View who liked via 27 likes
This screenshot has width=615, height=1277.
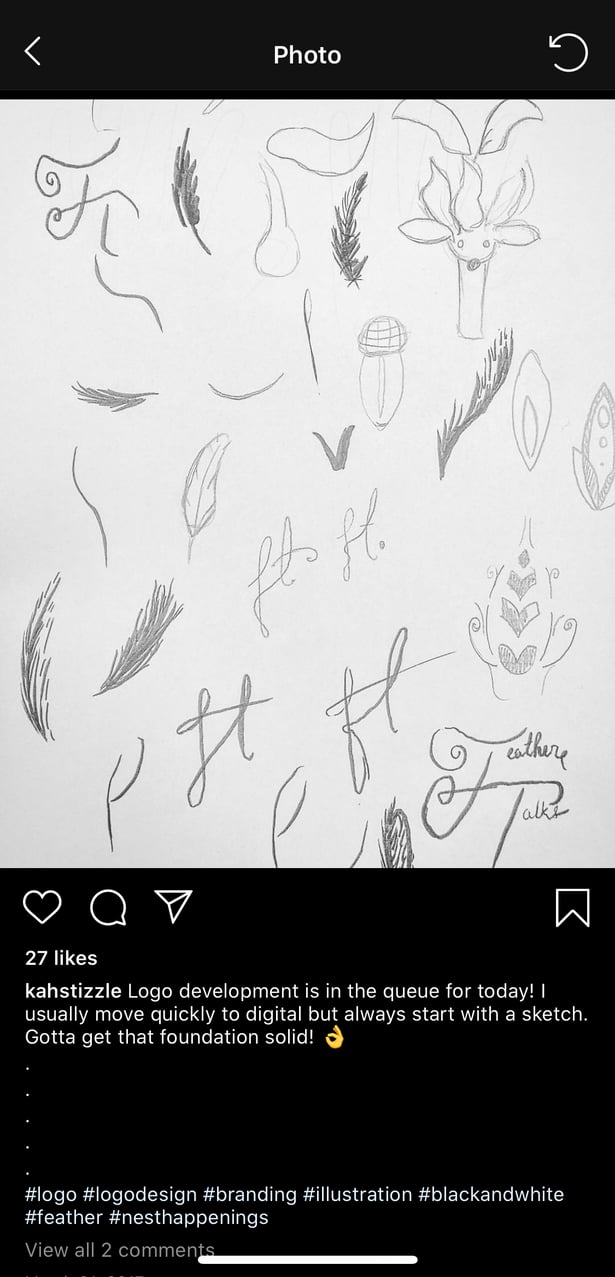click(x=61, y=958)
